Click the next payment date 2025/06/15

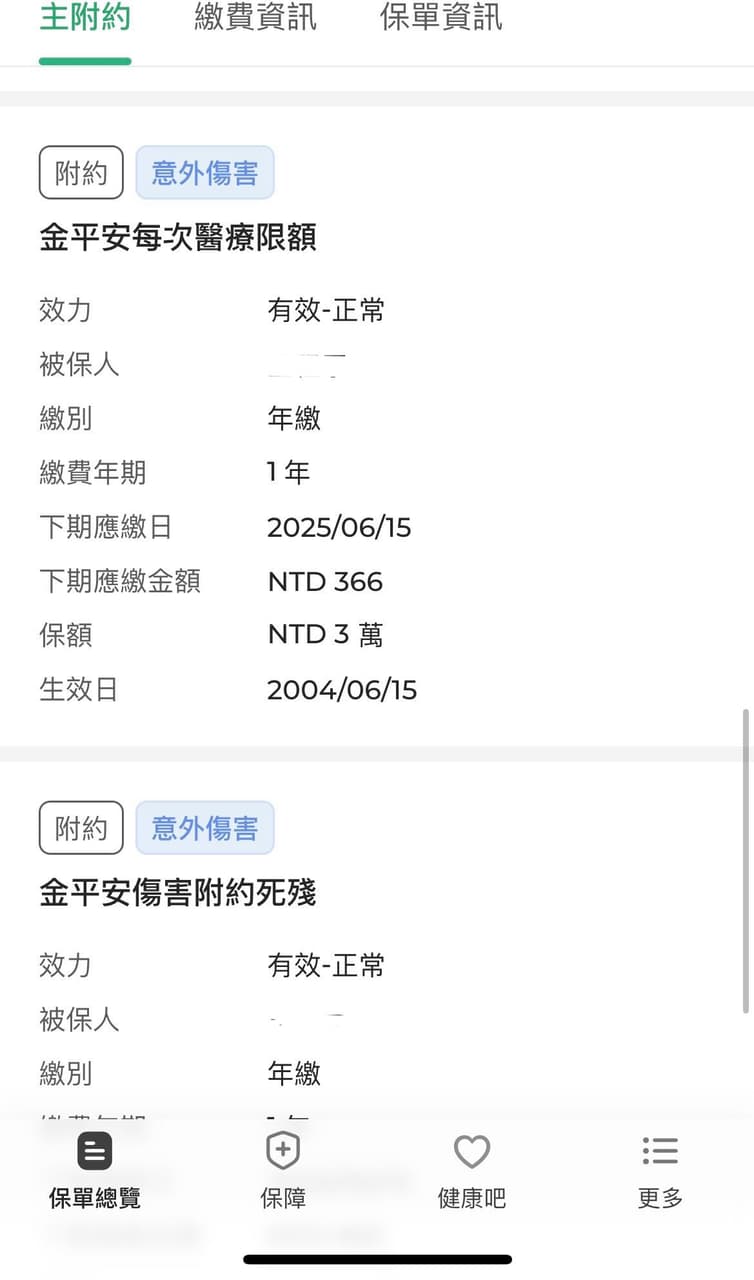[340, 527]
